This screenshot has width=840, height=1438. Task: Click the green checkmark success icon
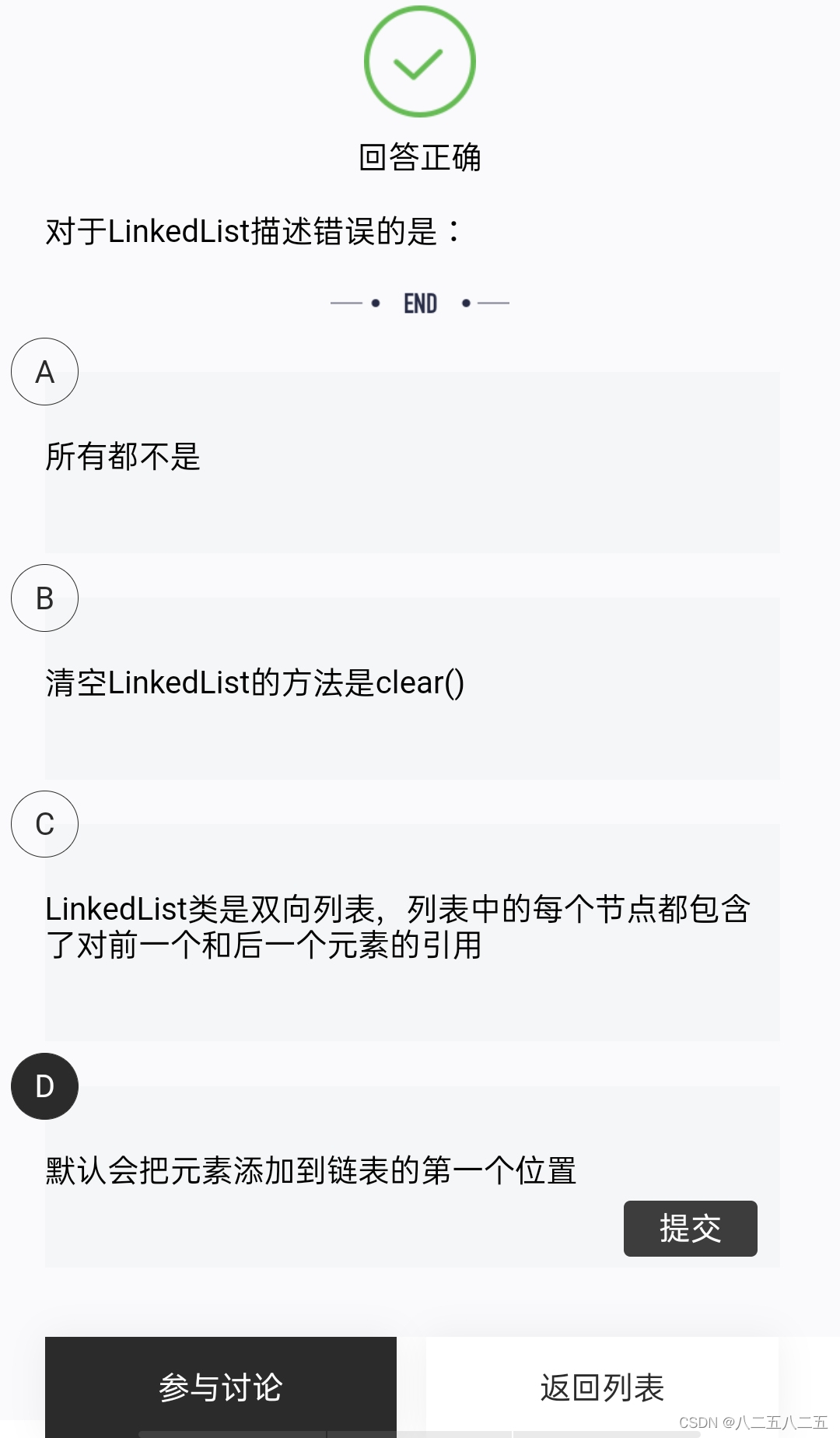click(x=420, y=61)
